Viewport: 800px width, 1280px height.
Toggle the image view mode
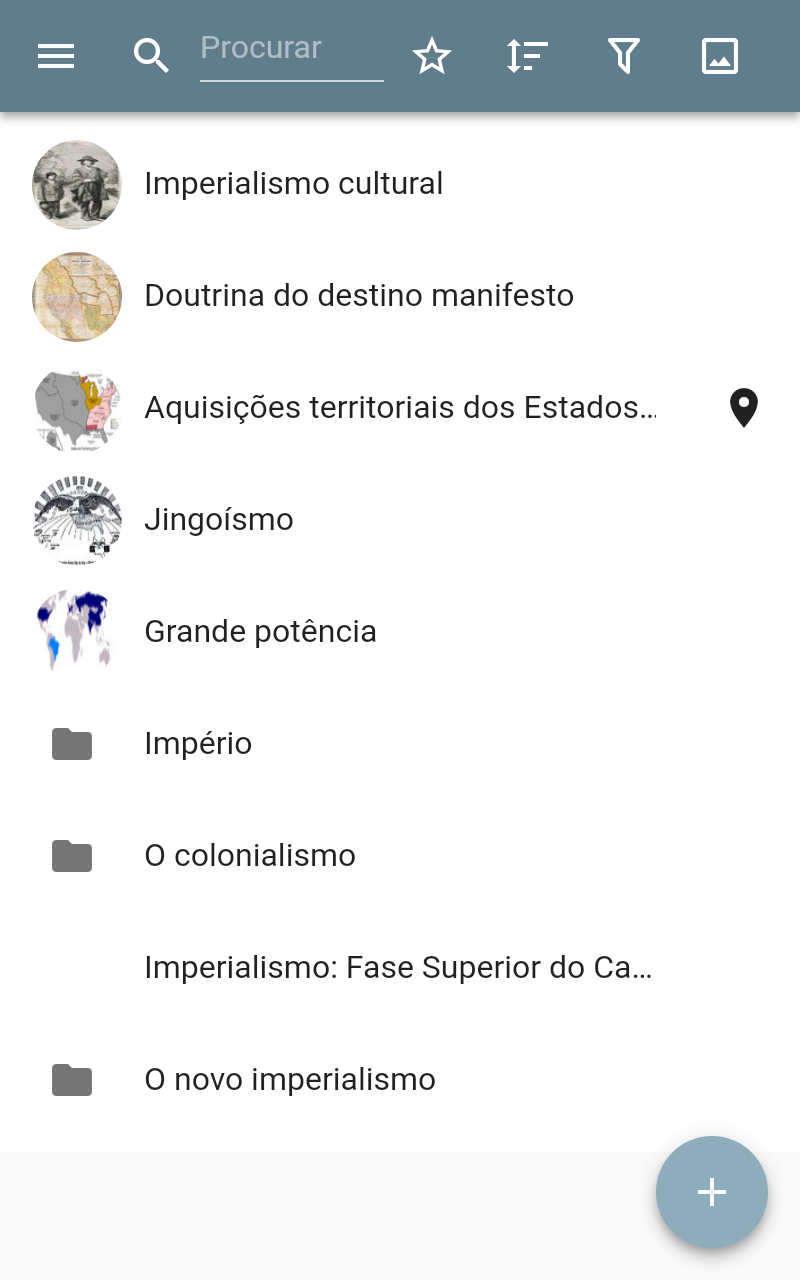720,56
